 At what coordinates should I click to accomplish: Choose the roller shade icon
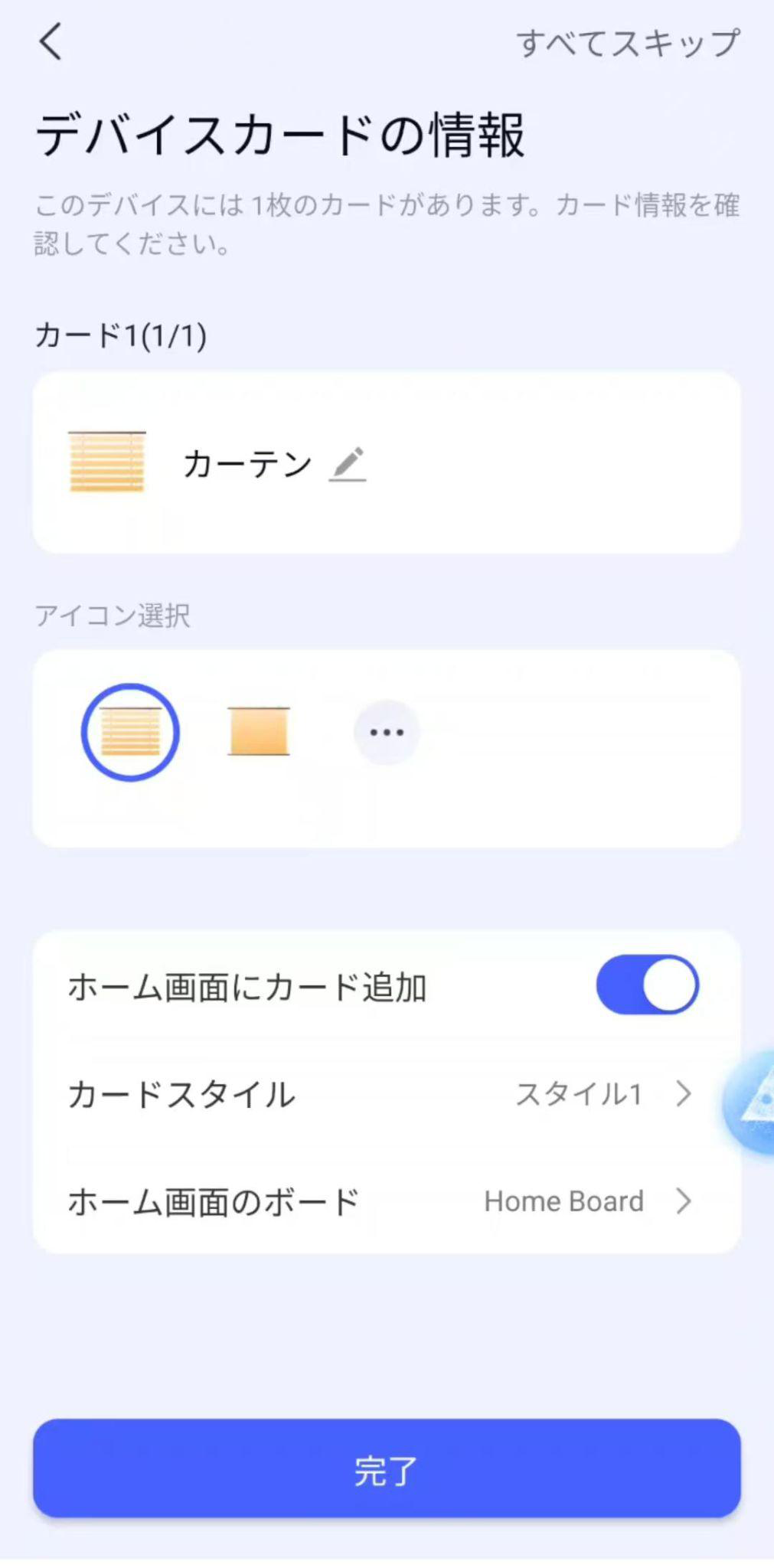pyautogui.click(x=259, y=732)
